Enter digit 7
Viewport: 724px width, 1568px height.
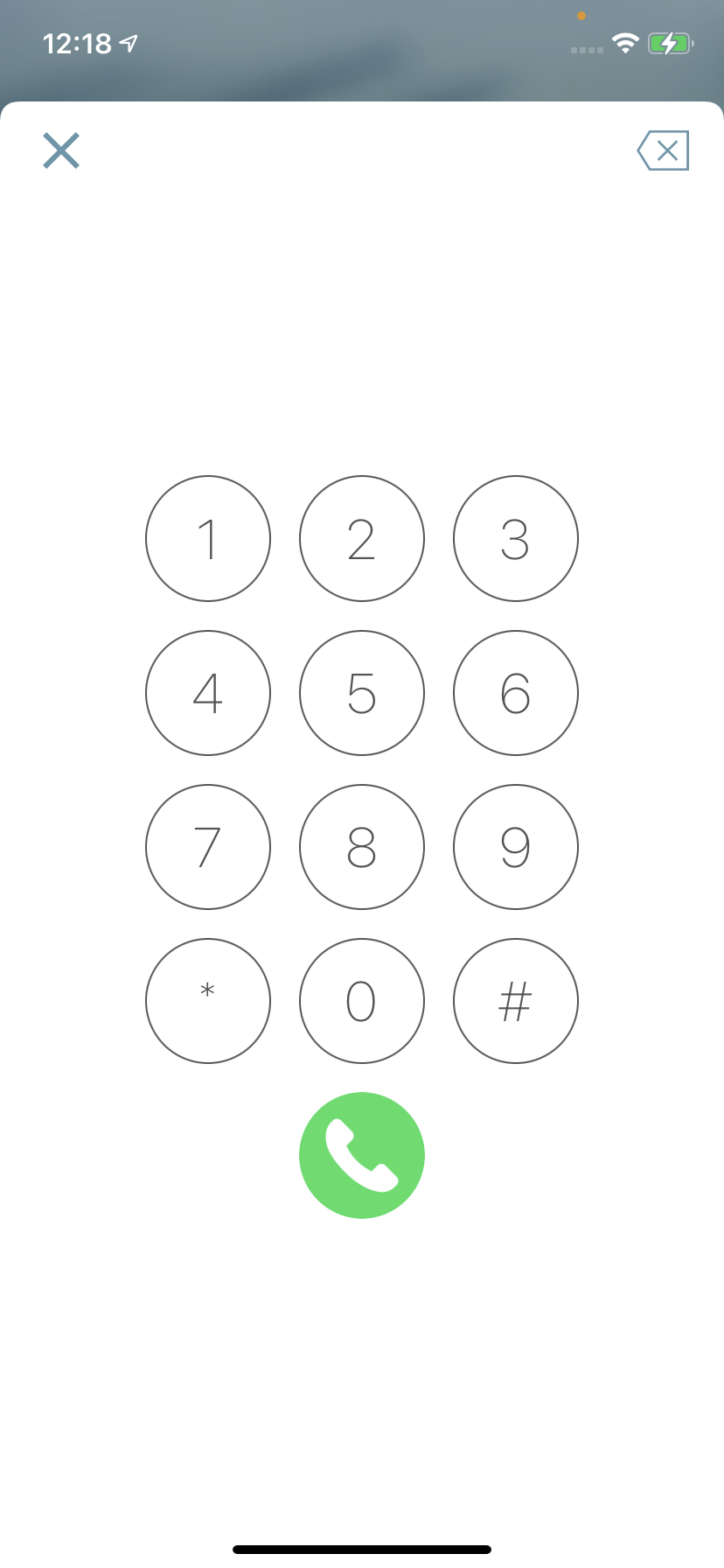tap(208, 847)
